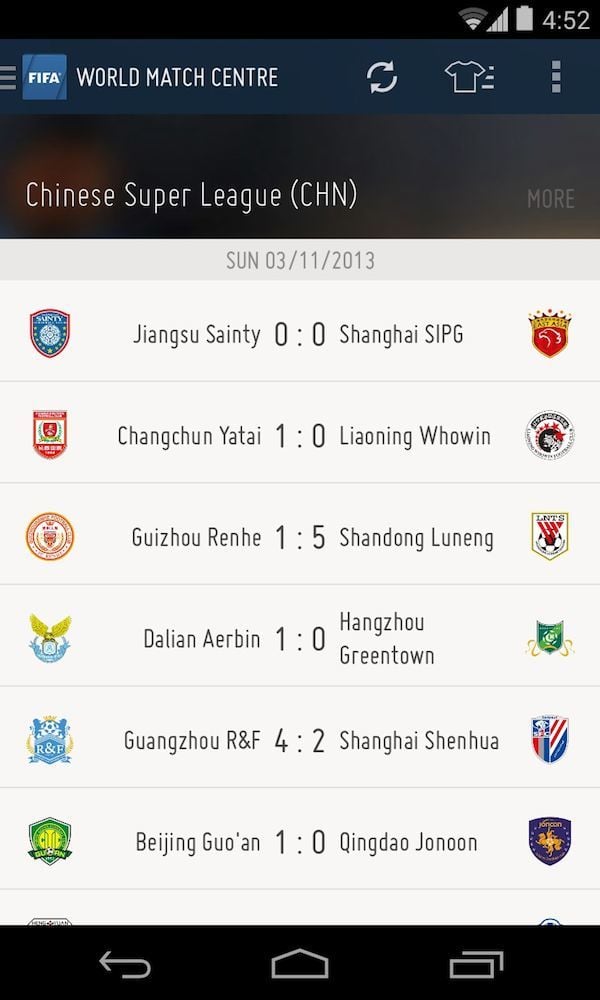This screenshot has width=600, height=1000.
Task: Return to the home screen
Action: tap(300, 964)
